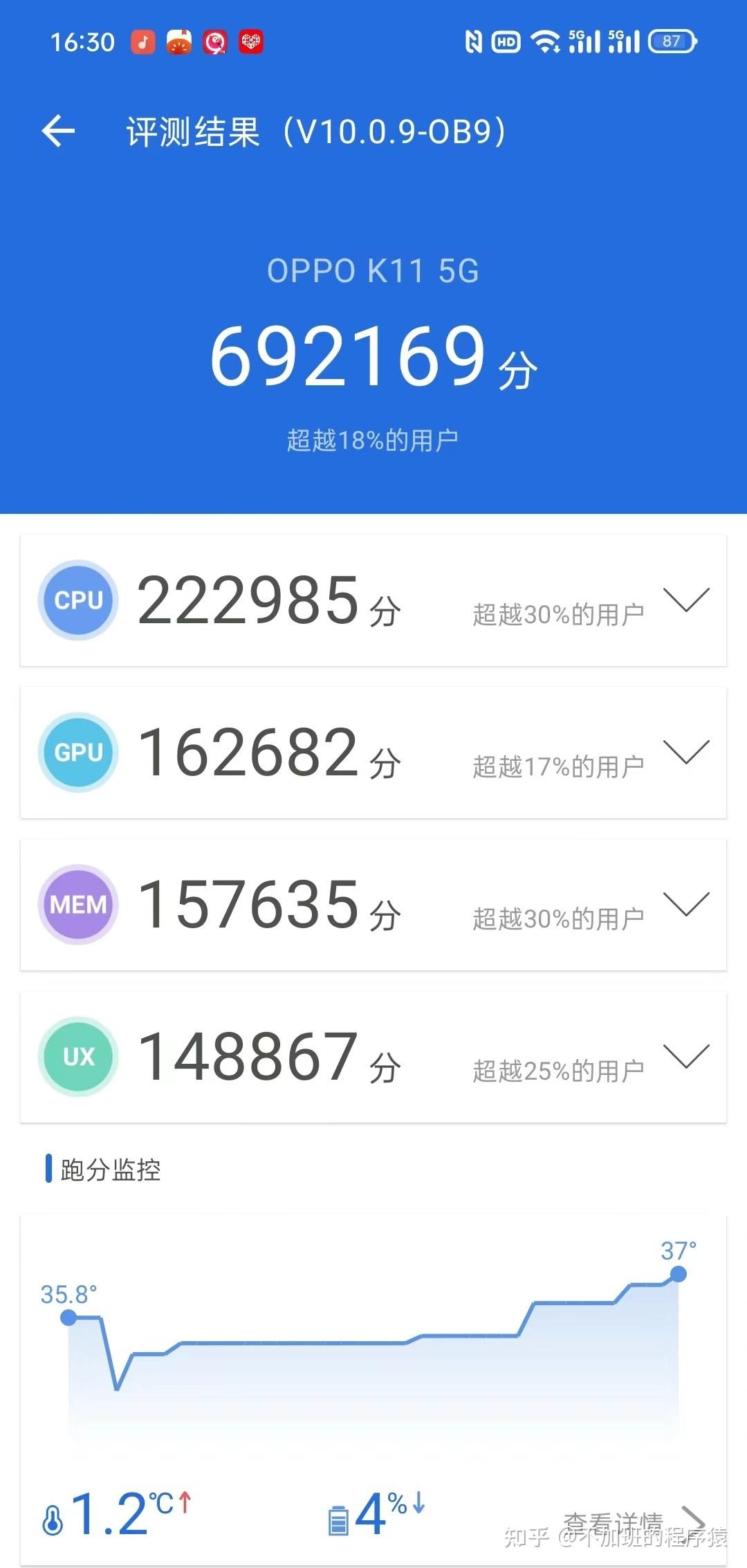Open the music notification icon

[x=143, y=41]
